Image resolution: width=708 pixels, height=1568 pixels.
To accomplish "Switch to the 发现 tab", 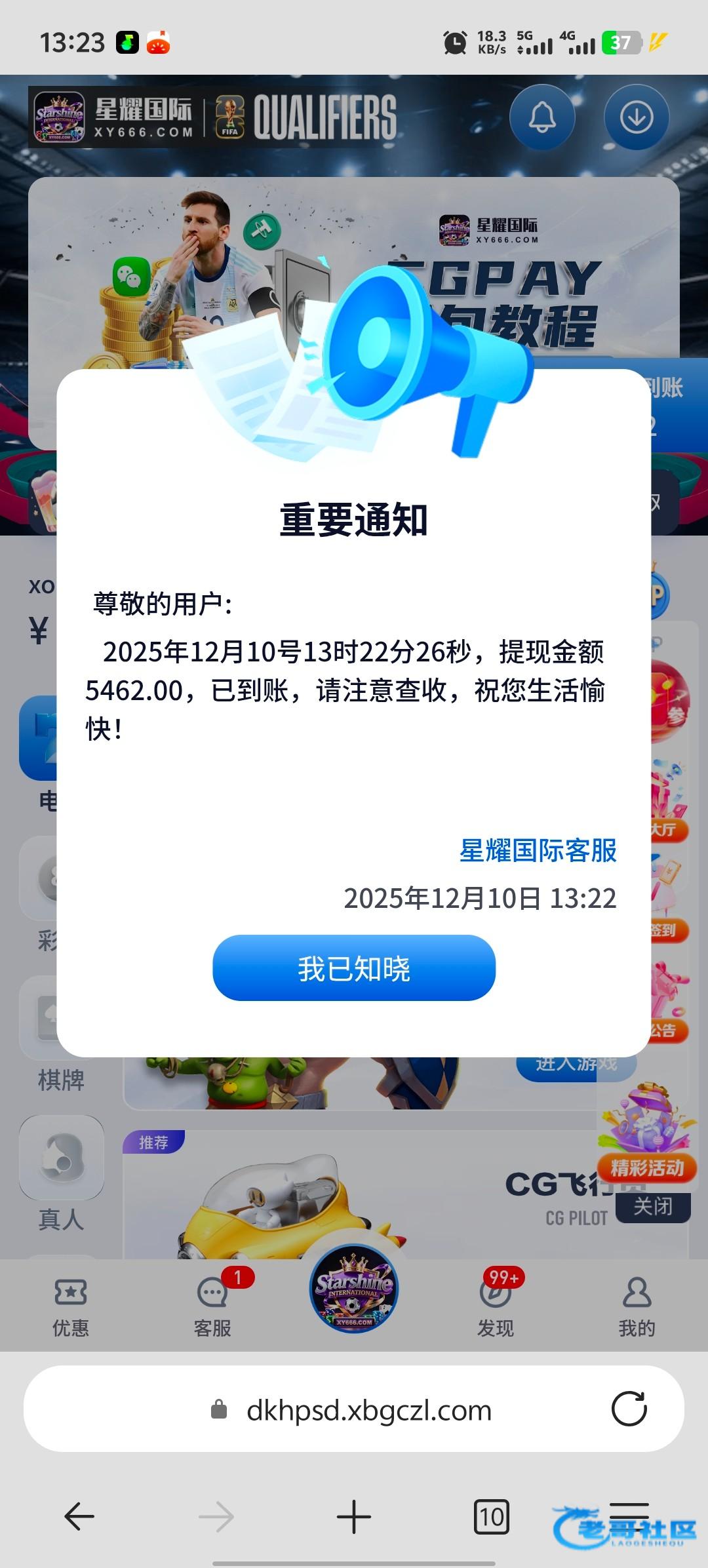I will point(495,1306).
